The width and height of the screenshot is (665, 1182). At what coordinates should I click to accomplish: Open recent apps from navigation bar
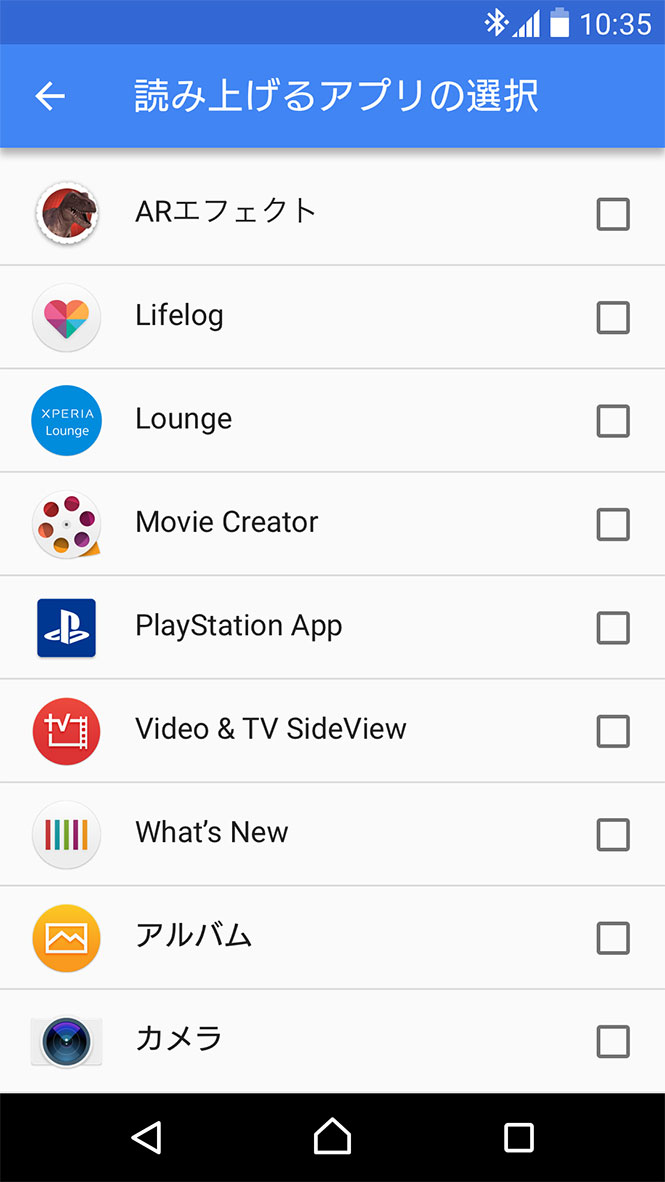(x=518, y=1137)
